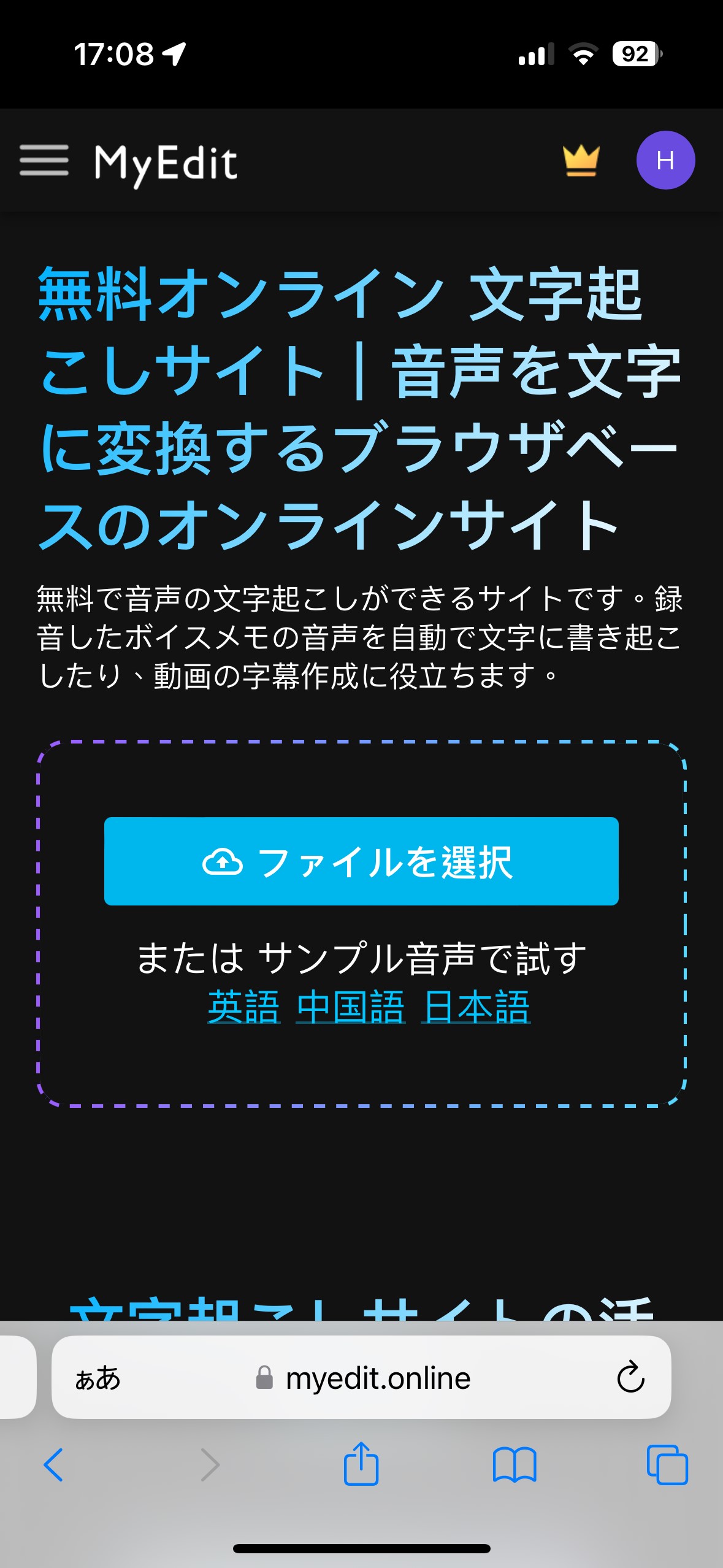Viewport: 723px width, 1568px height.
Task: Try the 日本語 sample audio
Action: [476, 1007]
